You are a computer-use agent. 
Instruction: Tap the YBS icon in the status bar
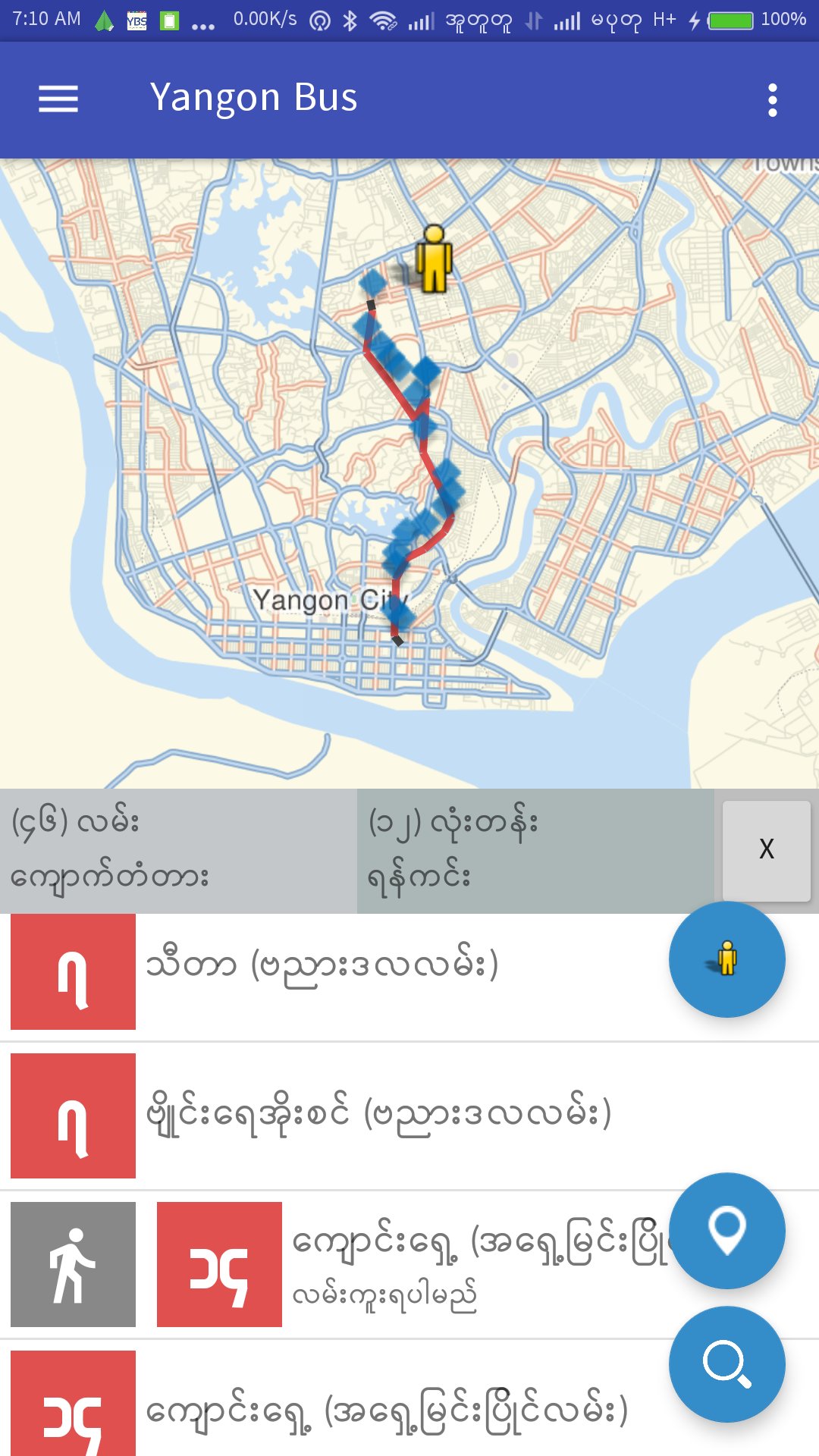136,20
